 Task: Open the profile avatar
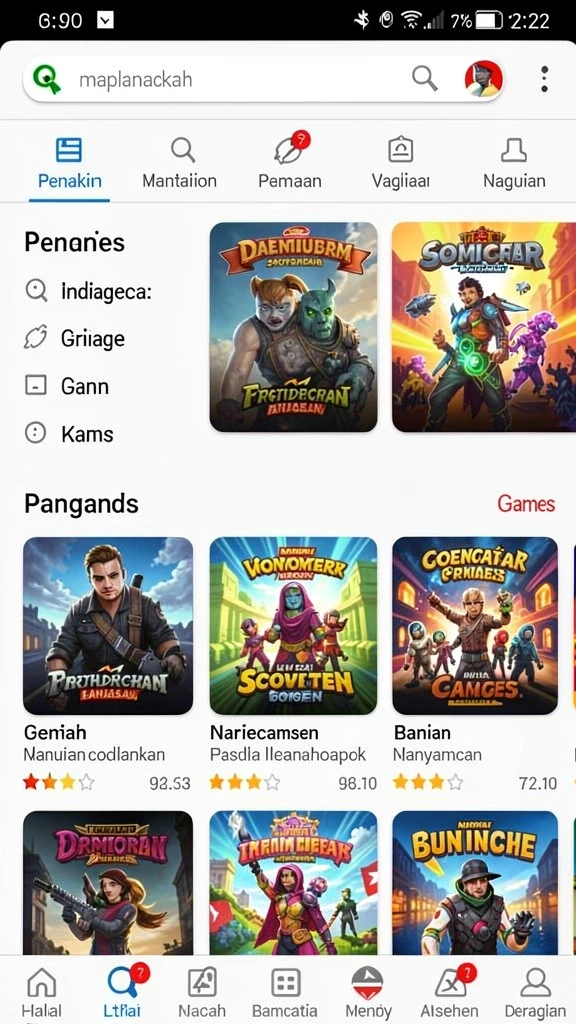point(483,80)
